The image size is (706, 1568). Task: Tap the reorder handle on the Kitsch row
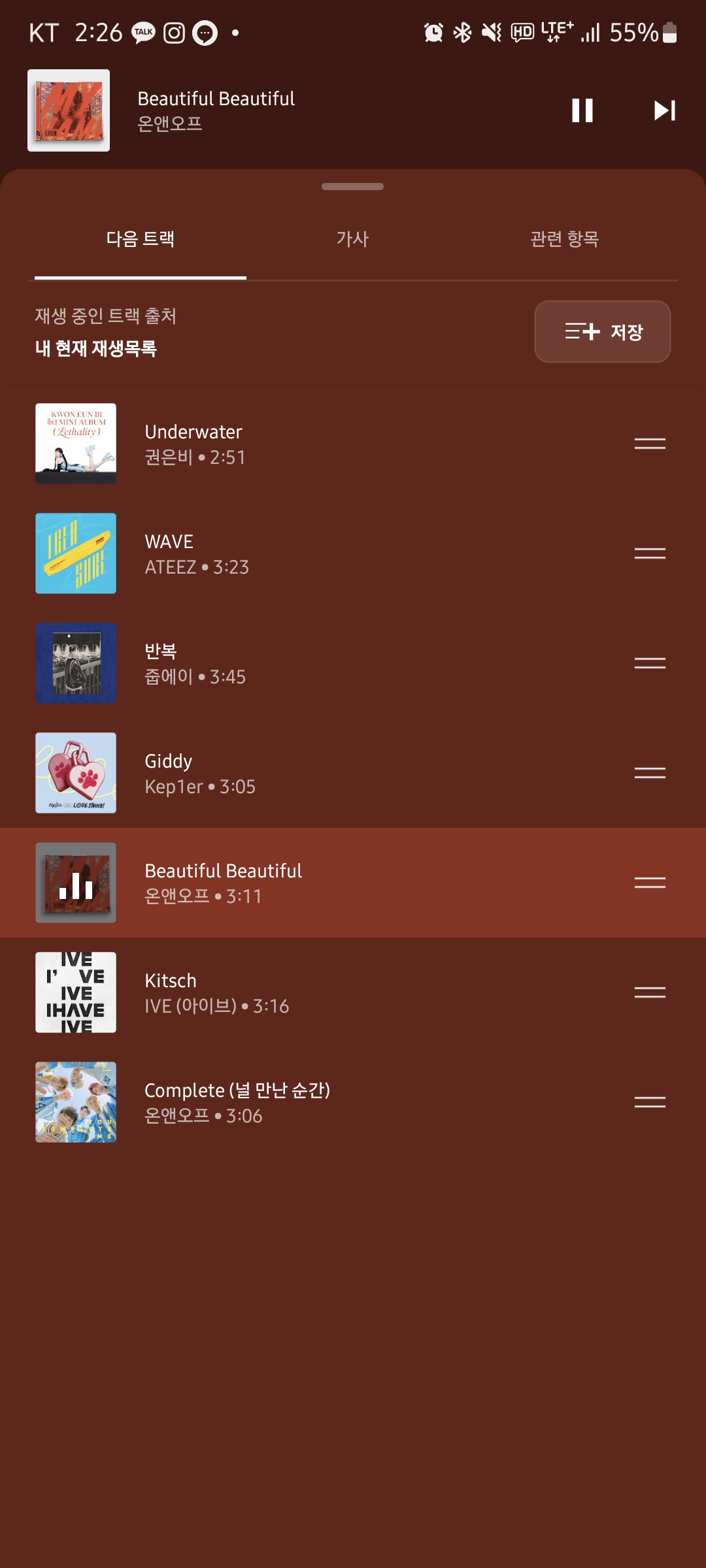(650, 992)
